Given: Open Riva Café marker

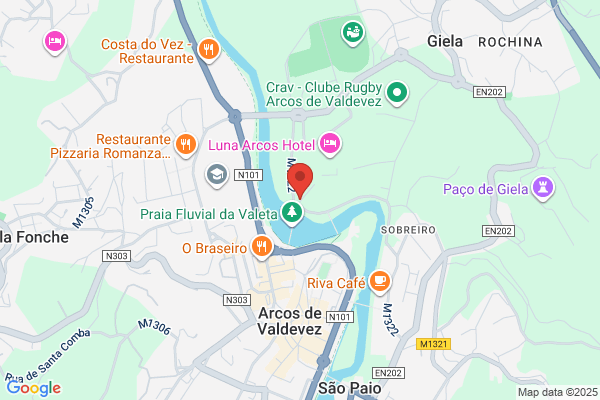Looking at the screenshot, I should pyautogui.click(x=380, y=282).
